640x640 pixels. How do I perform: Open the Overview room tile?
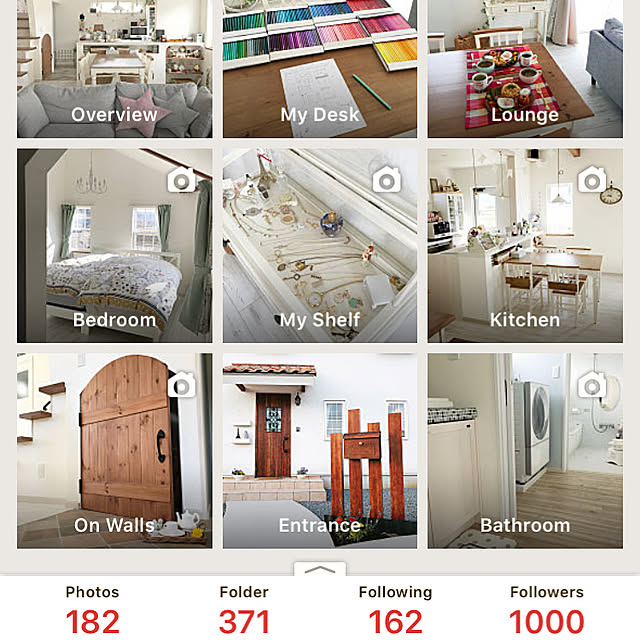(114, 68)
